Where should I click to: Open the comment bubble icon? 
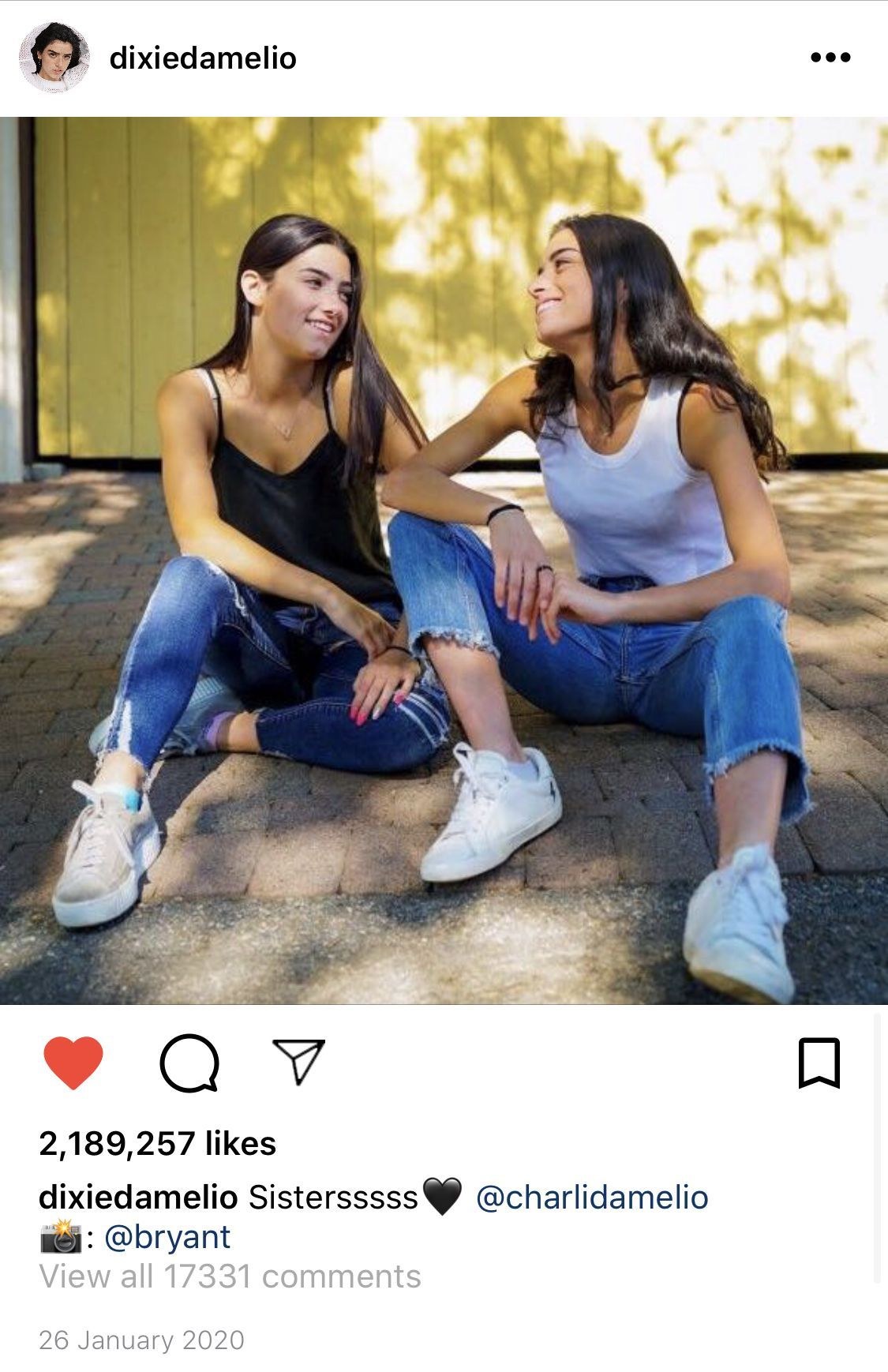pos(189,1063)
